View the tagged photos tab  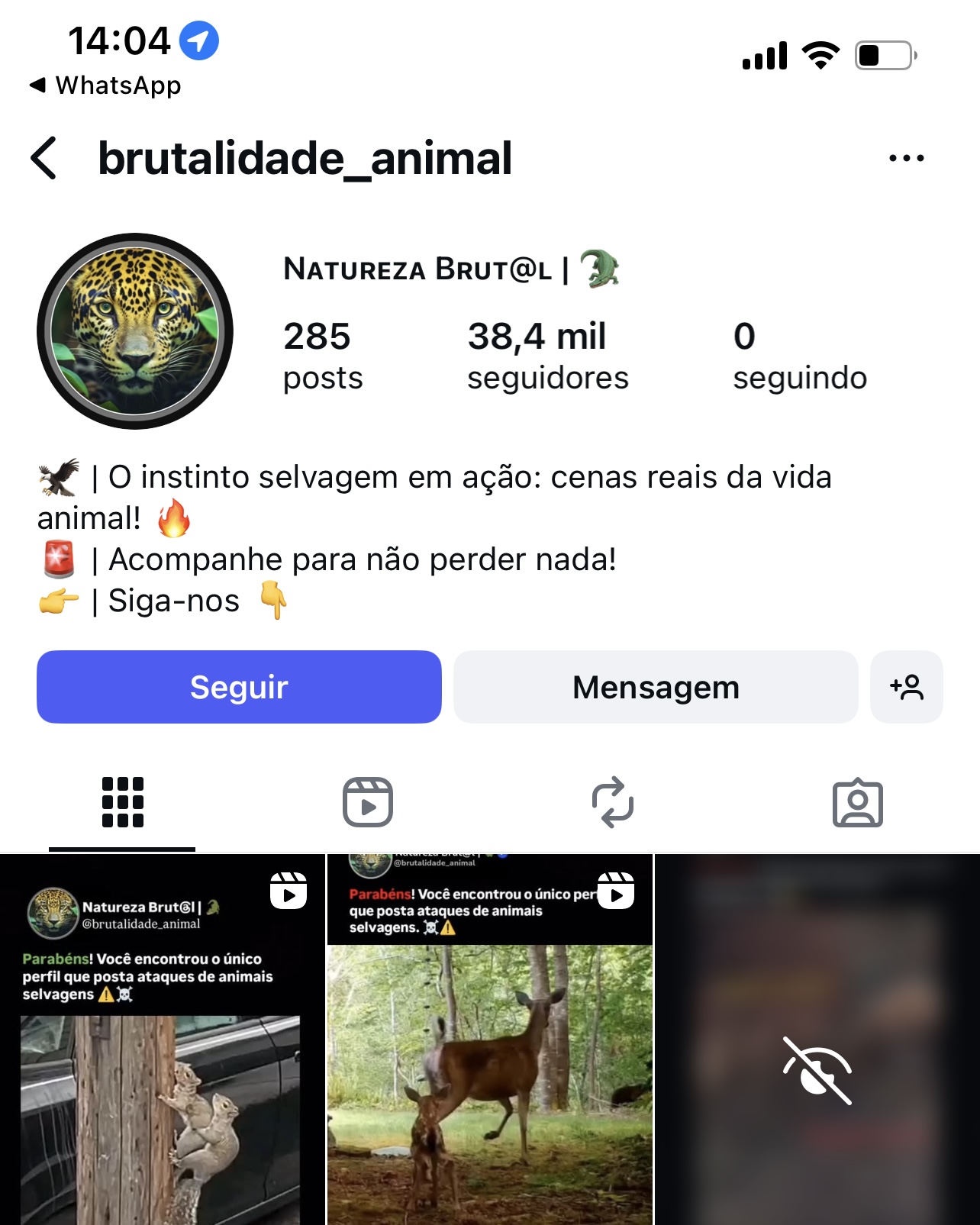tap(857, 802)
